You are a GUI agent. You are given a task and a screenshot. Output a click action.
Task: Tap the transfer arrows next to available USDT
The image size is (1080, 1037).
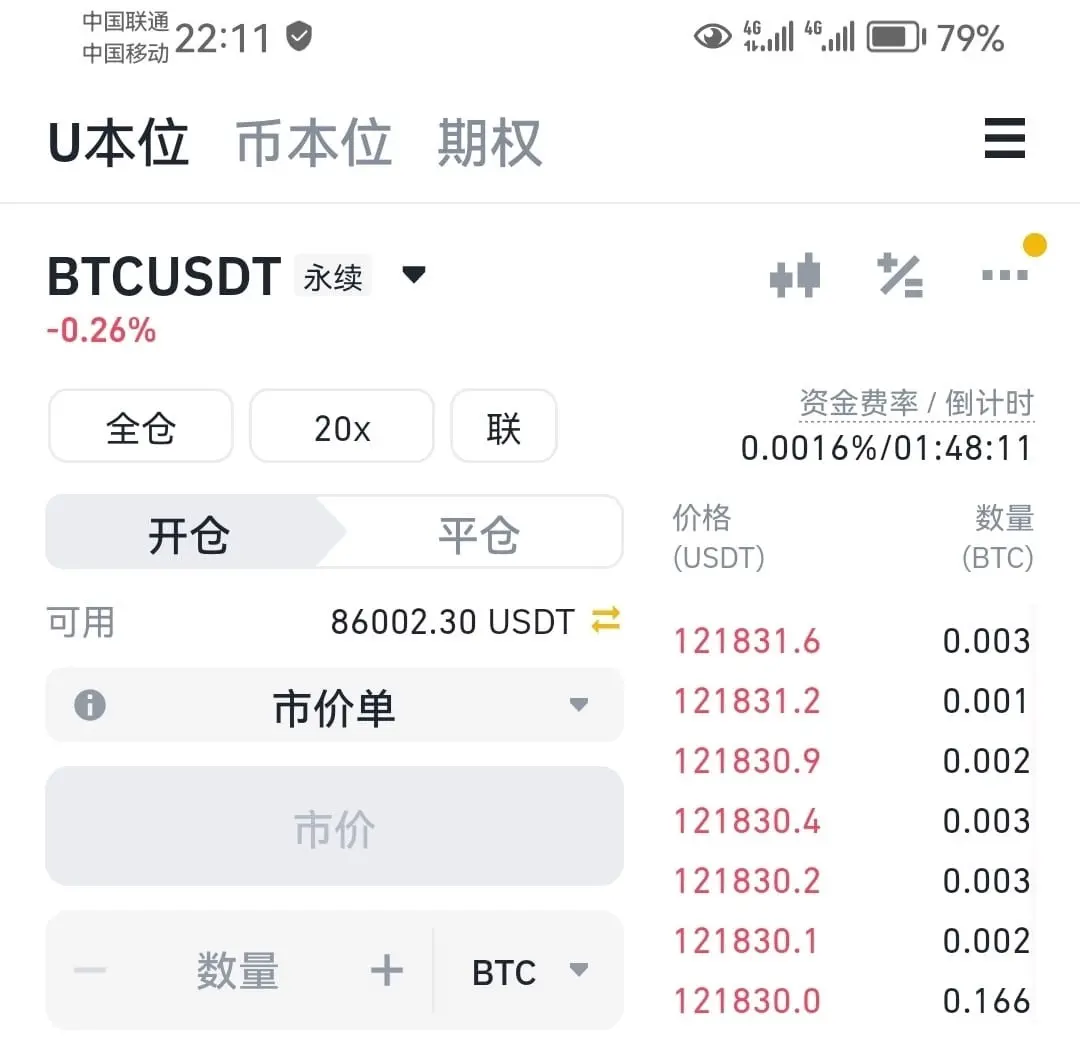[x=606, y=620]
